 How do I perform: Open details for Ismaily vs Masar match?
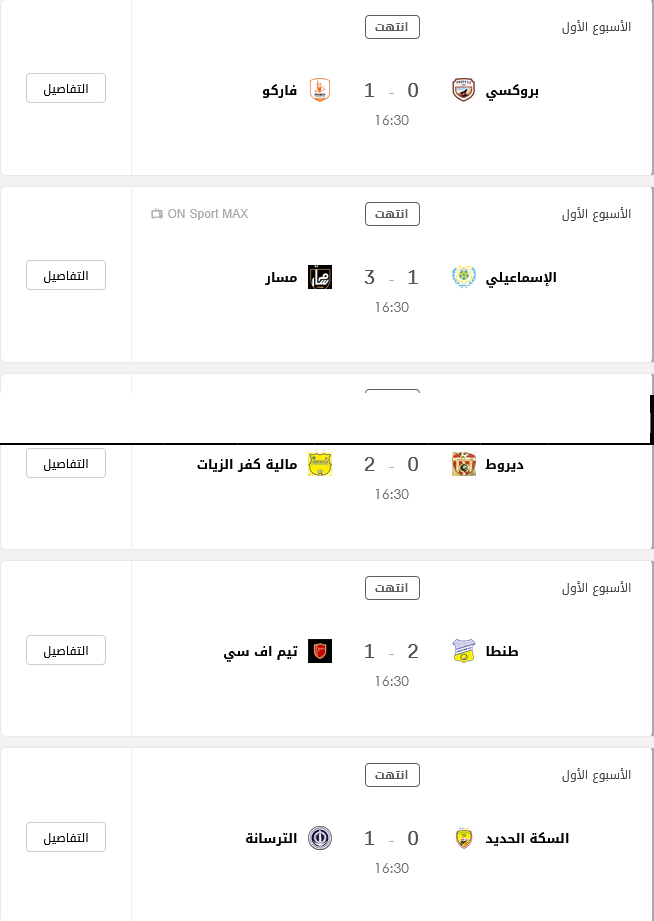[x=66, y=275]
